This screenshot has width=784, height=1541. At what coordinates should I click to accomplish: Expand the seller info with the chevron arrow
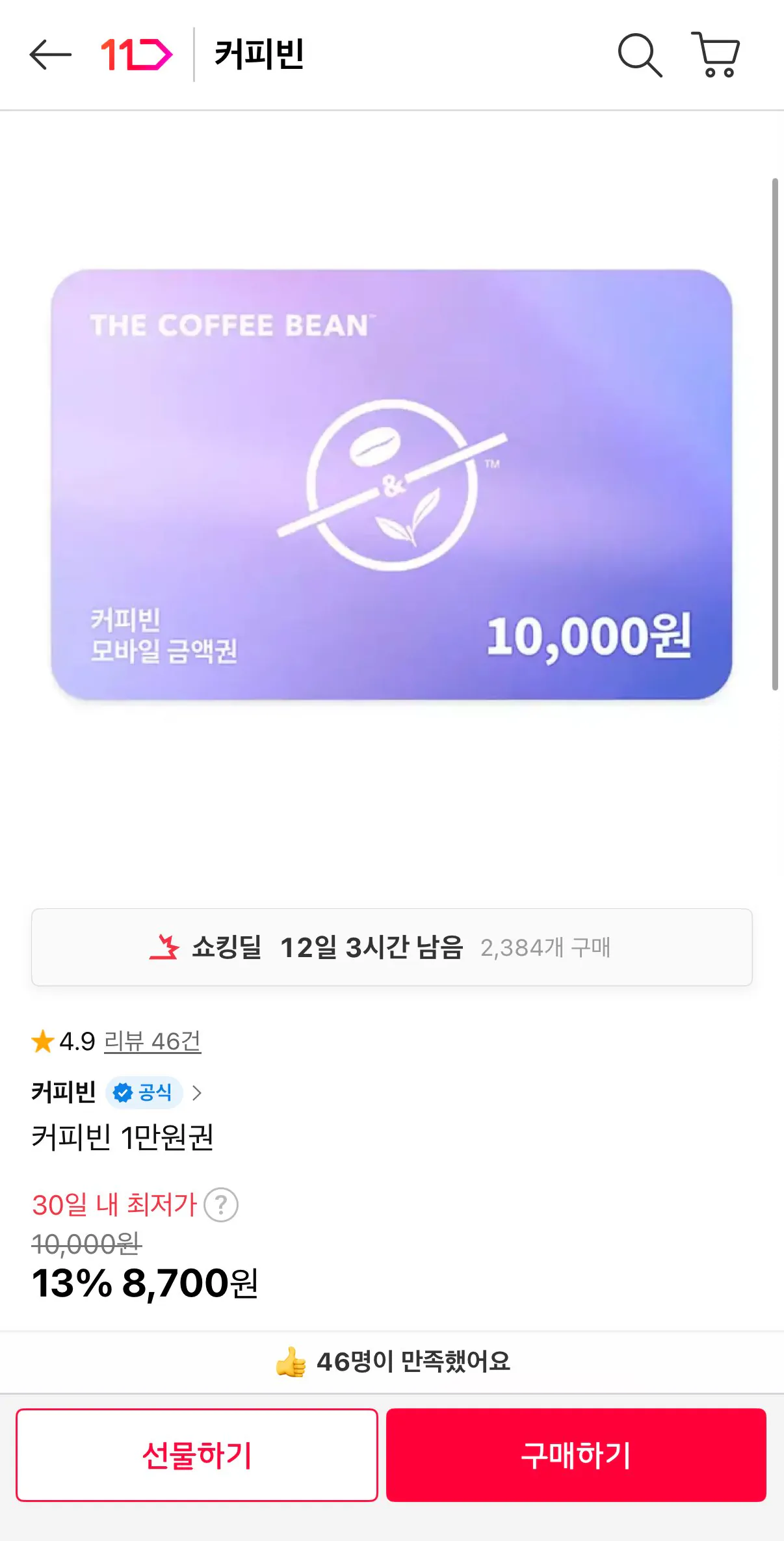tap(199, 1092)
